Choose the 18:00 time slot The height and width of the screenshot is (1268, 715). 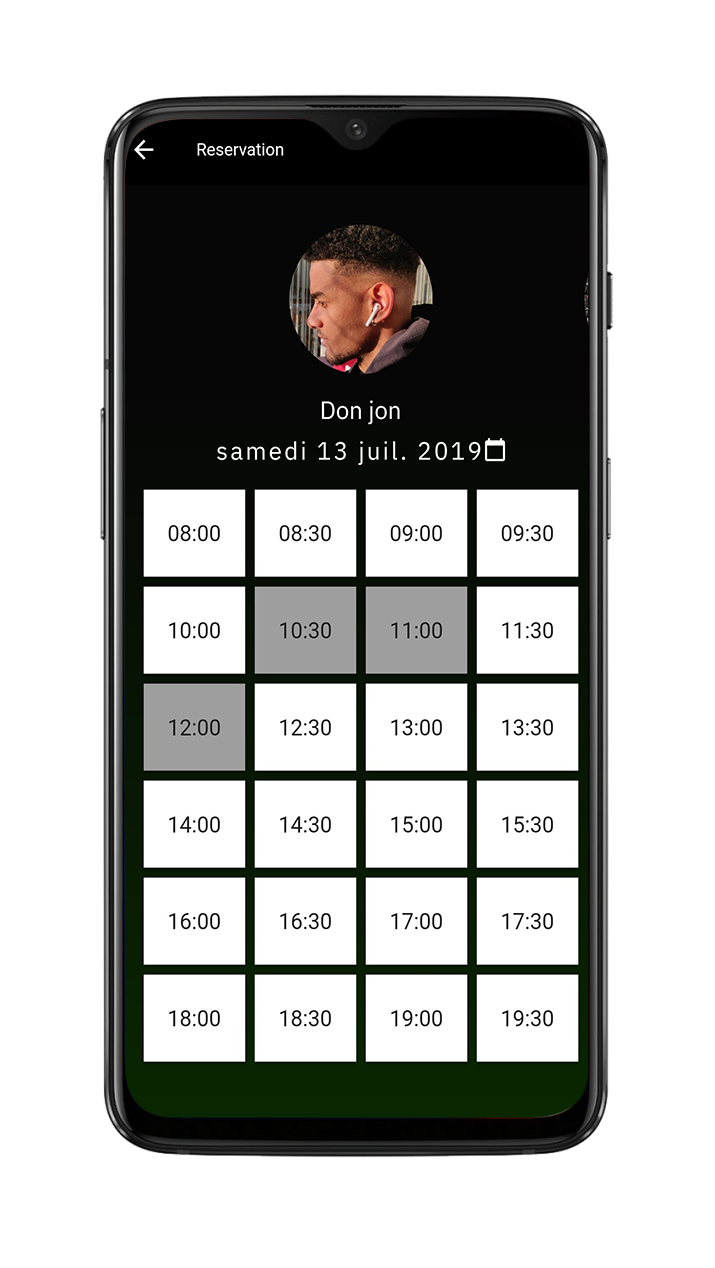pyautogui.click(x=194, y=1018)
